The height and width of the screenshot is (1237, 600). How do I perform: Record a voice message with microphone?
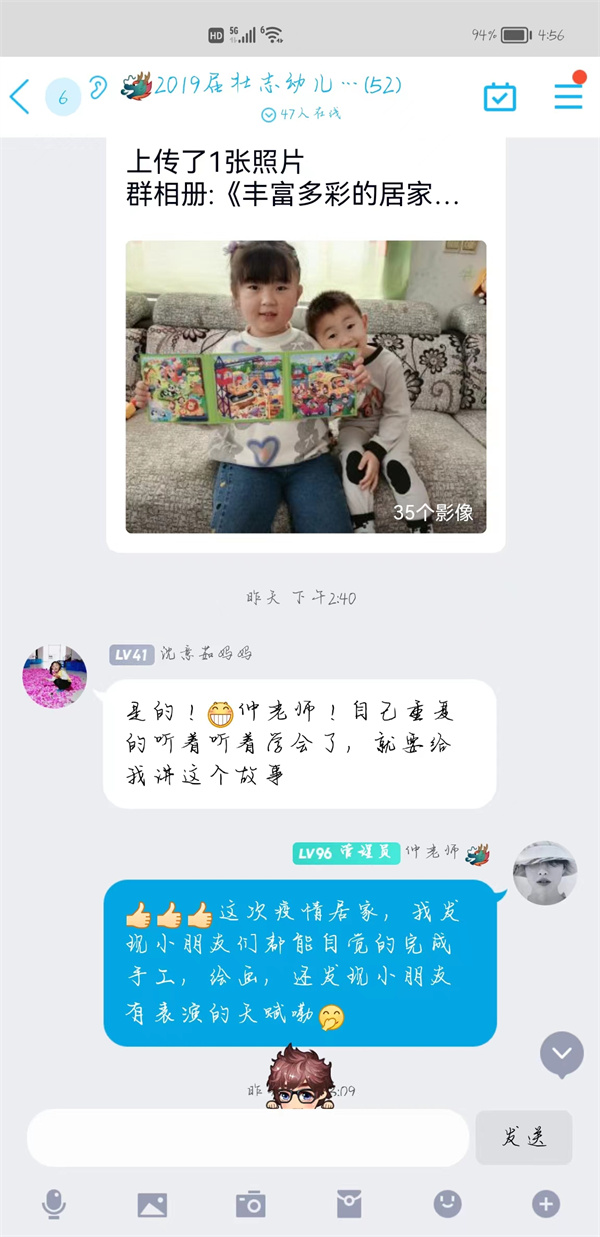click(x=54, y=1204)
